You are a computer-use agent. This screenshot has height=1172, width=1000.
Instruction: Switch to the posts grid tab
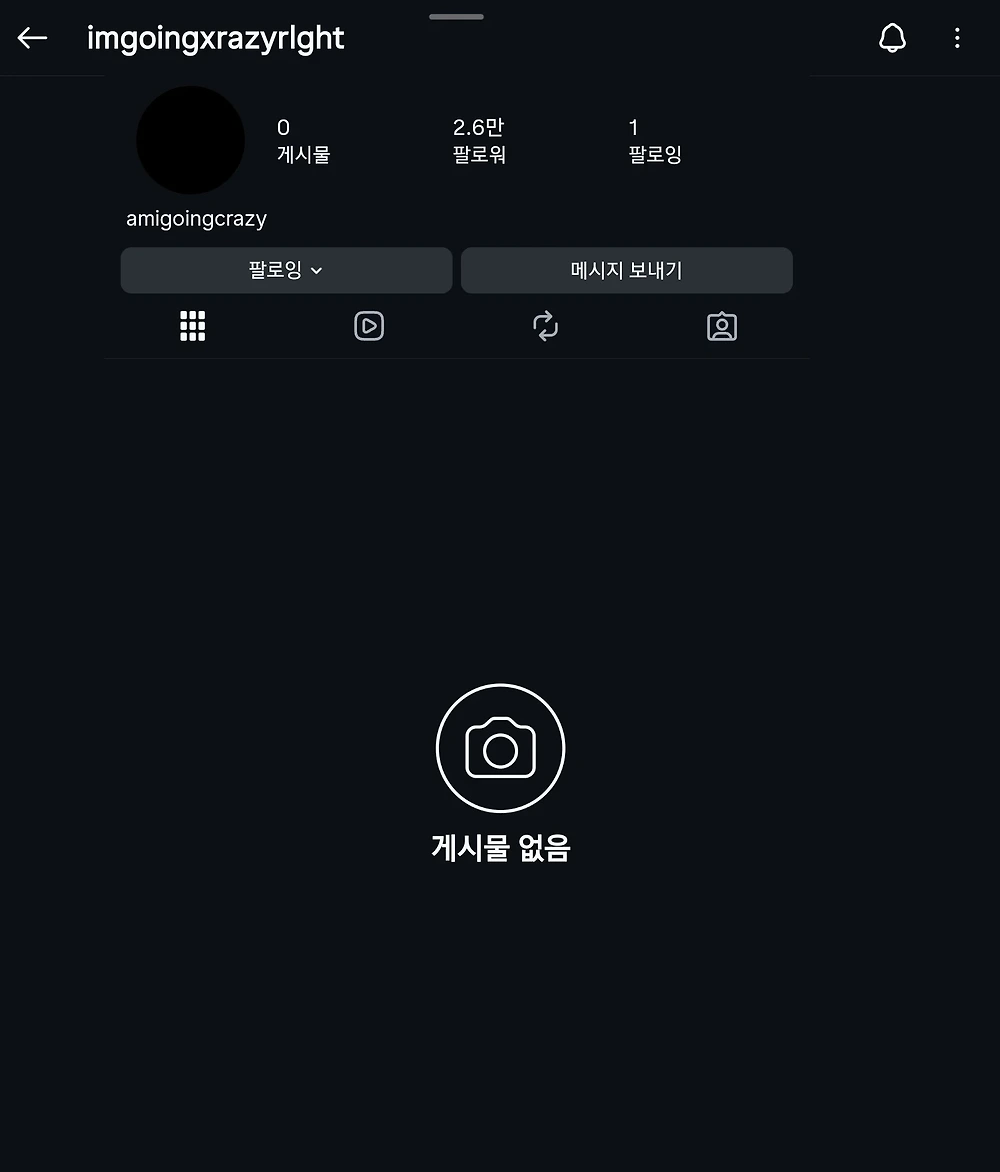coord(193,326)
